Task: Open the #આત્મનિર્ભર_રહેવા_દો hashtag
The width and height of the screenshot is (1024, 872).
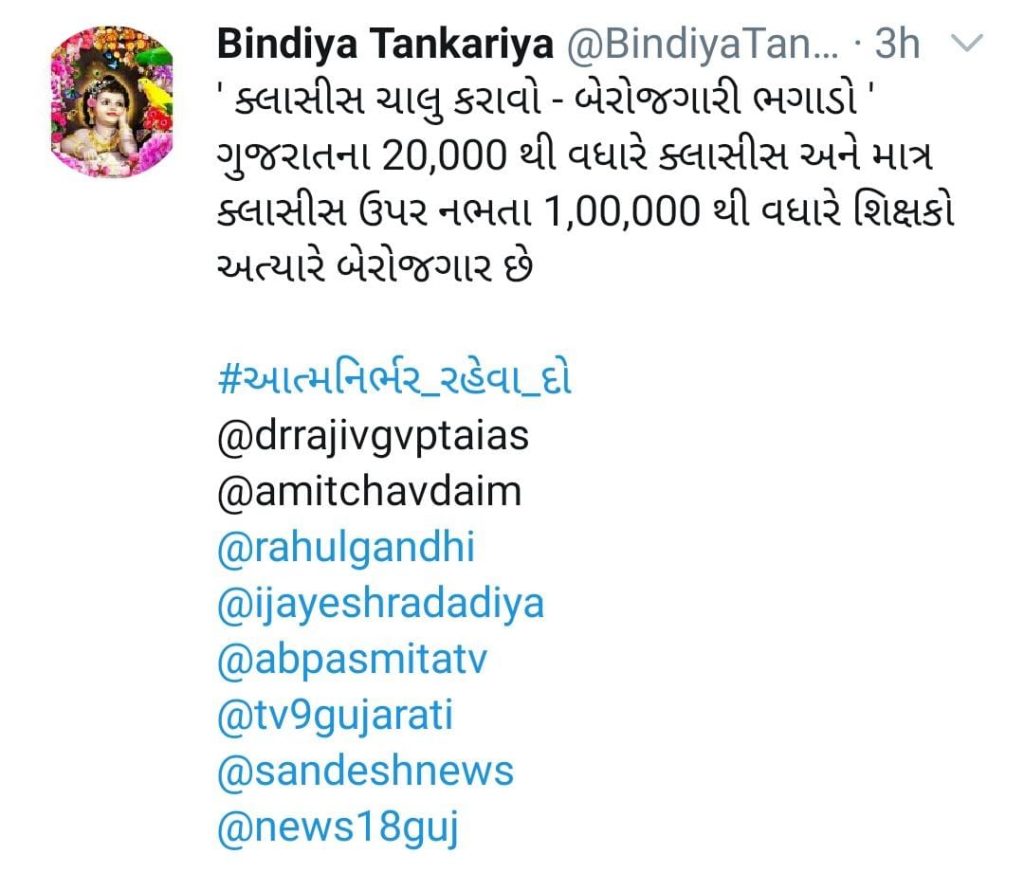Action: (x=394, y=381)
